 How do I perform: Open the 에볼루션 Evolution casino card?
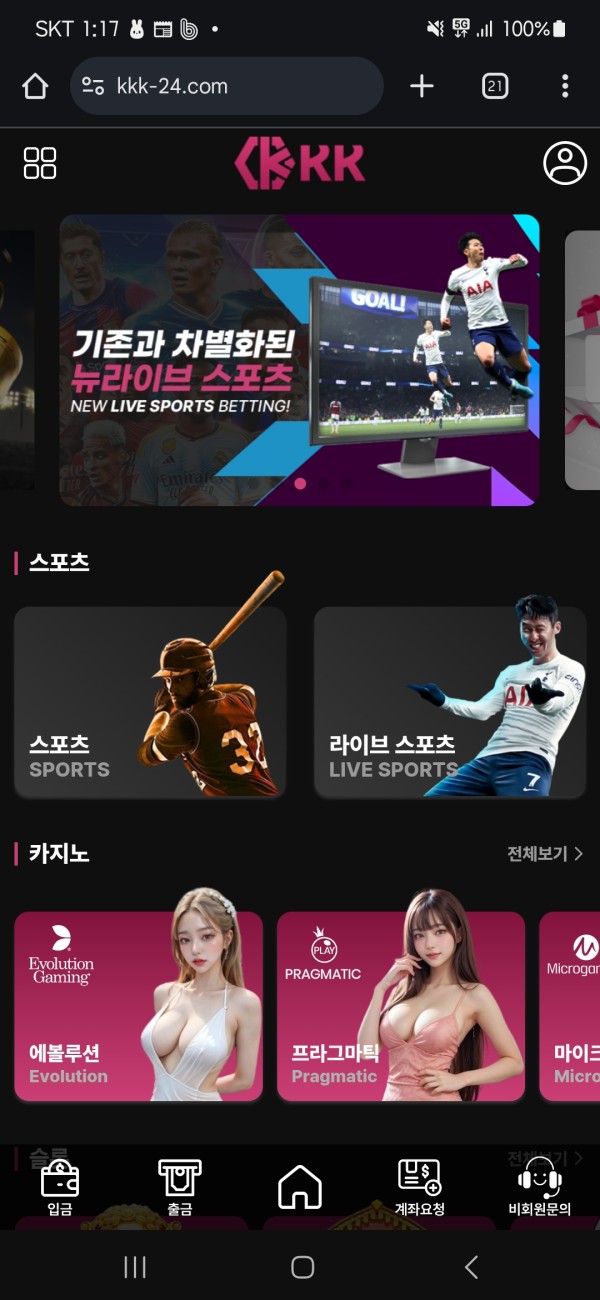pos(138,1006)
